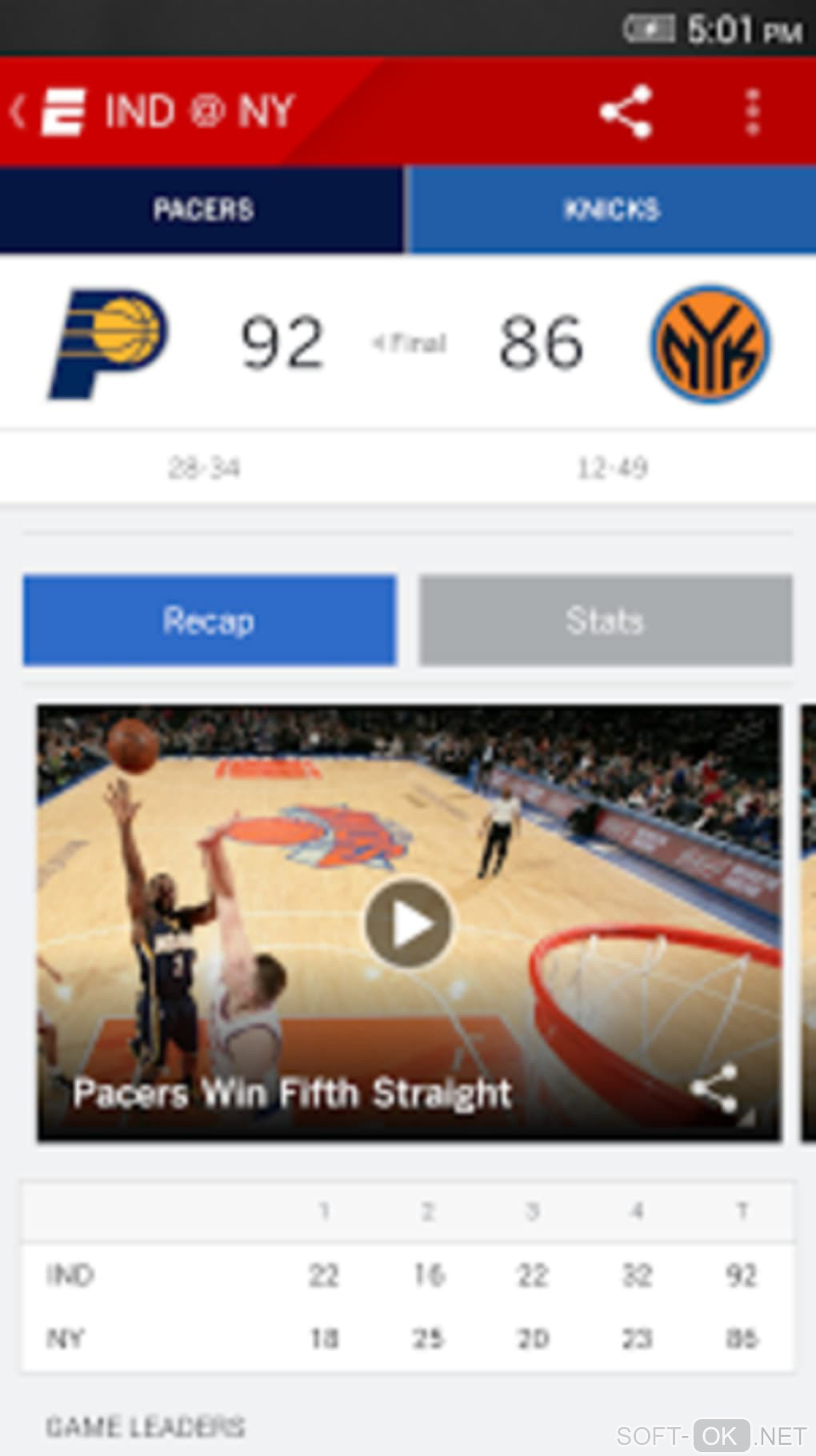Share the IND @ NY game
Screen dimensions: 816x1456
626,111
